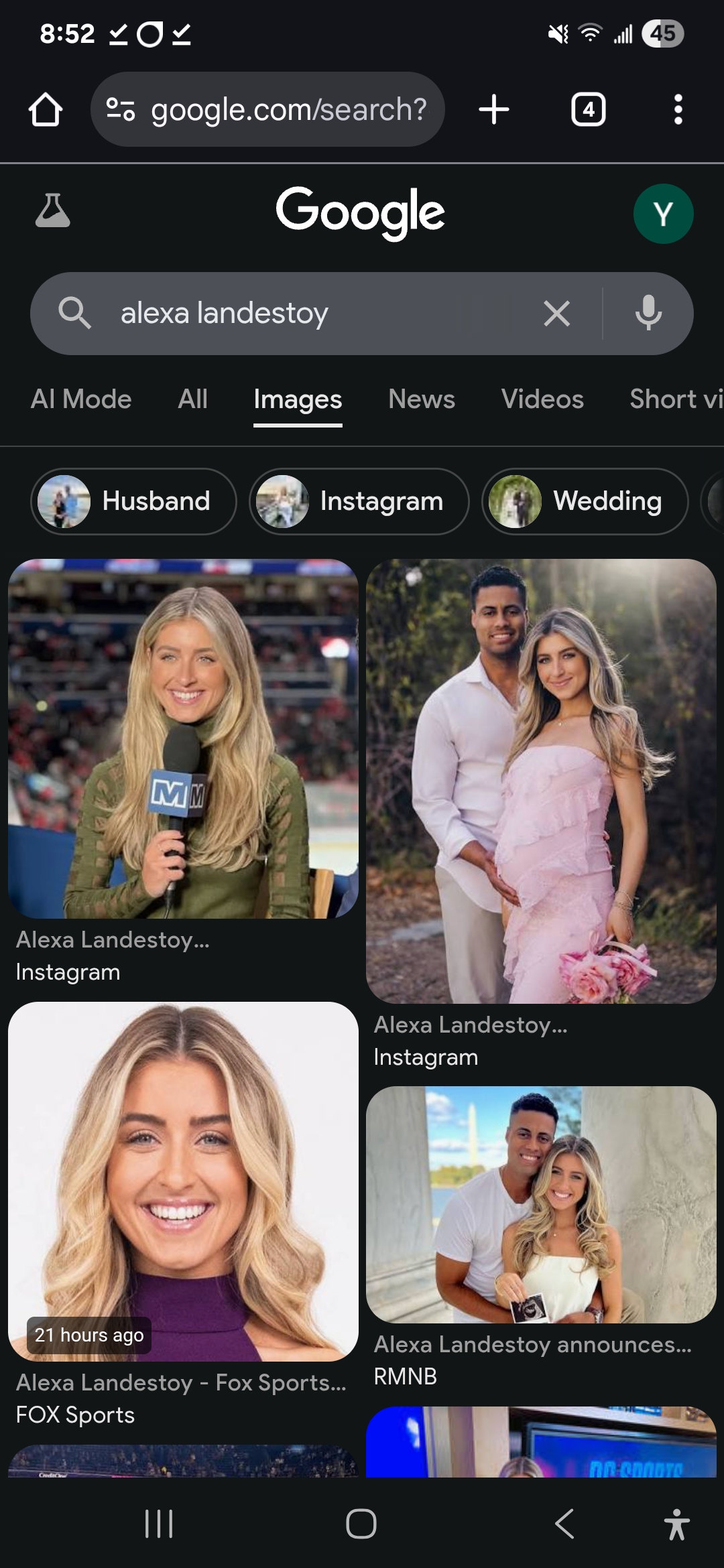The height and width of the screenshot is (1568, 724).
Task: Open a new browser tab
Action: [x=494, y=109]
